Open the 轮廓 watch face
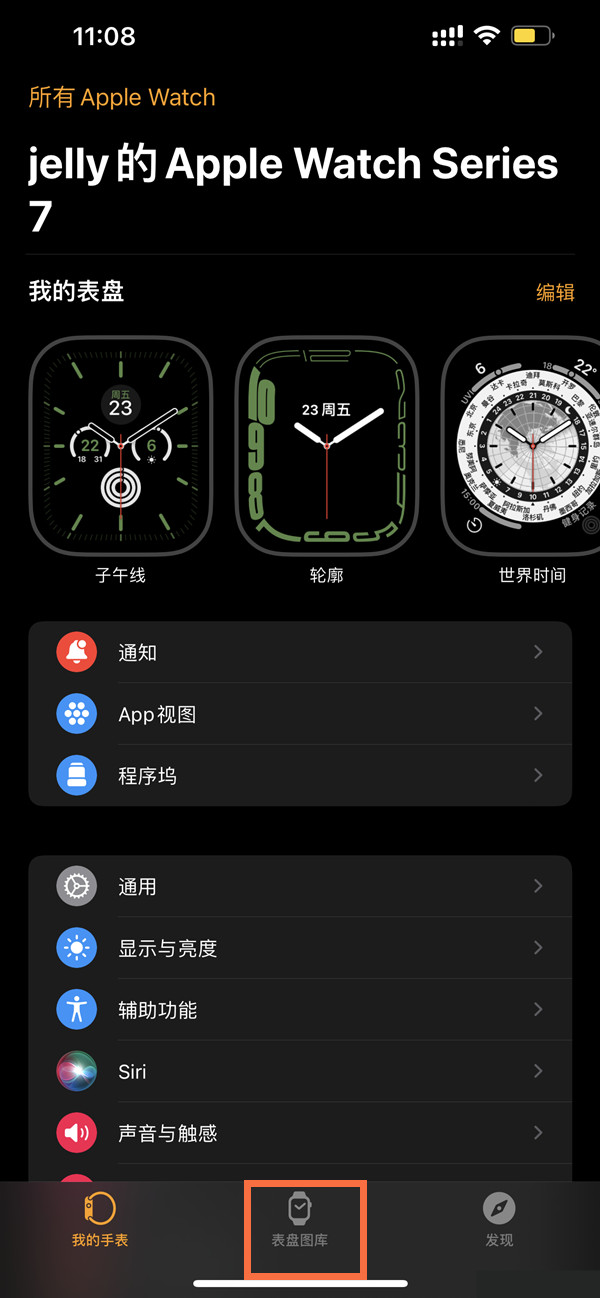This screenshot has width=600, height=1298. pyautogui.click(x=326, y=446)
